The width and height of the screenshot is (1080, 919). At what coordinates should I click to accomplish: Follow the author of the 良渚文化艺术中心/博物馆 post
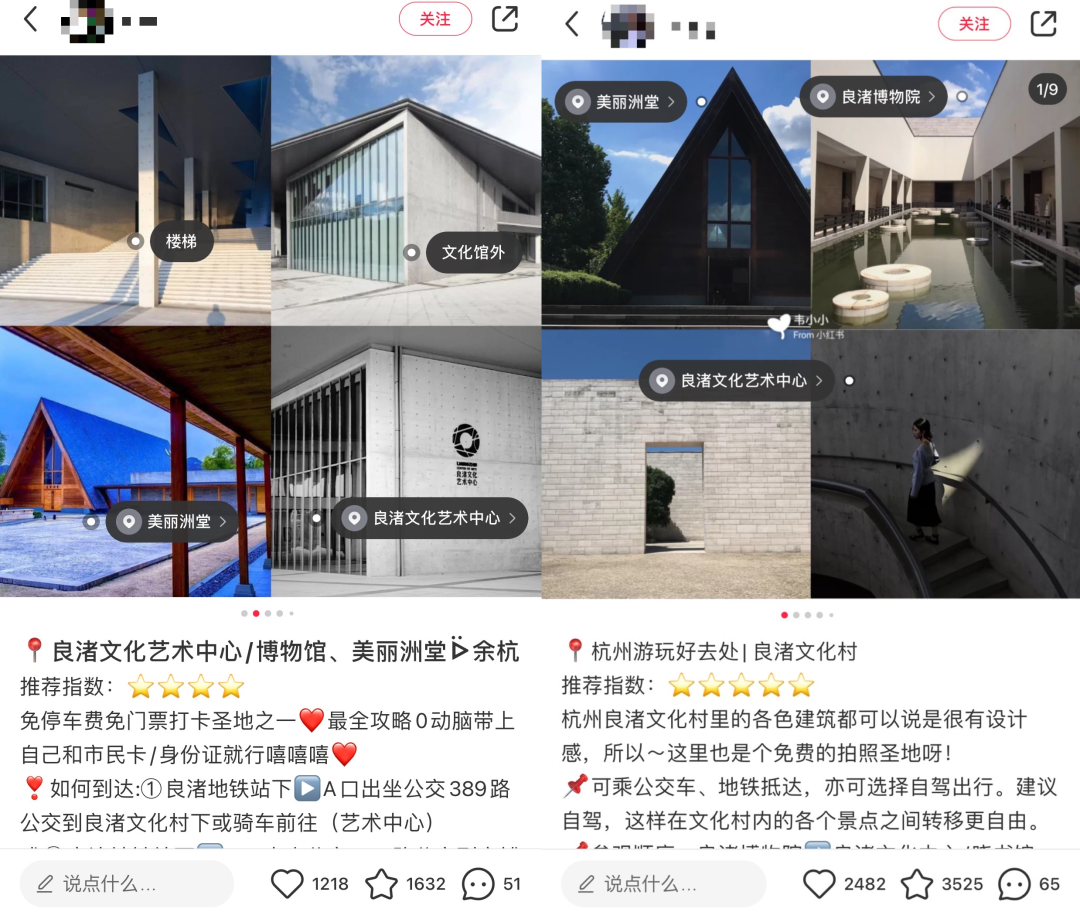435,19
